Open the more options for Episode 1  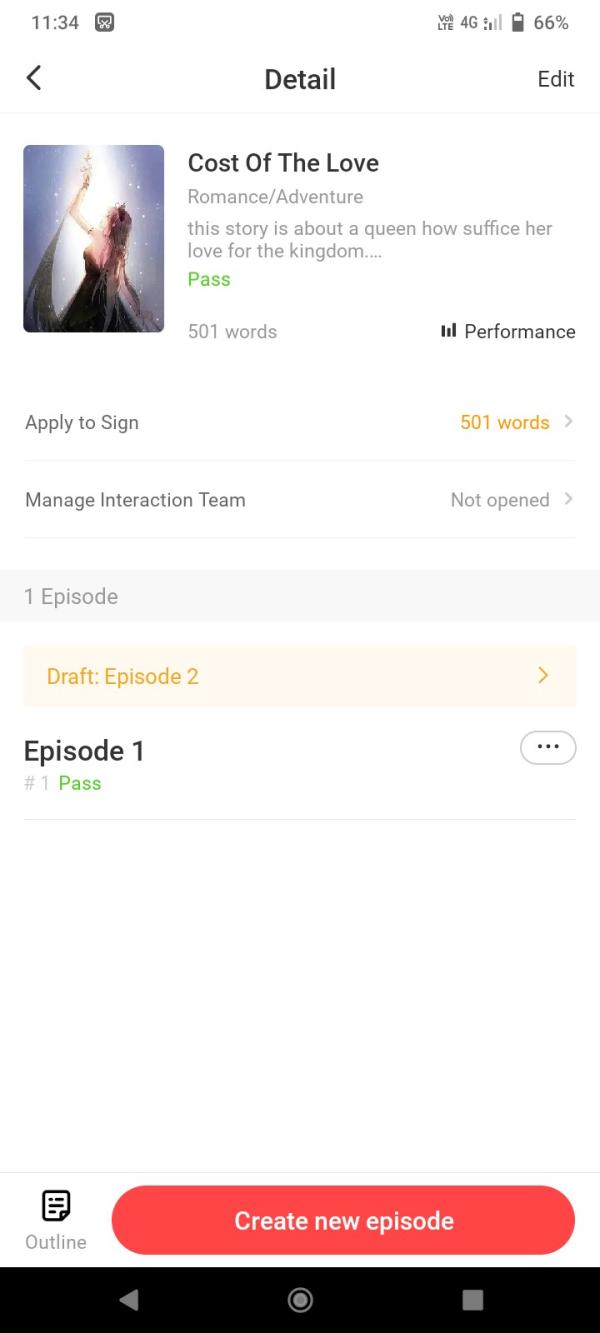pyautogui.click(x=548, y=747)
